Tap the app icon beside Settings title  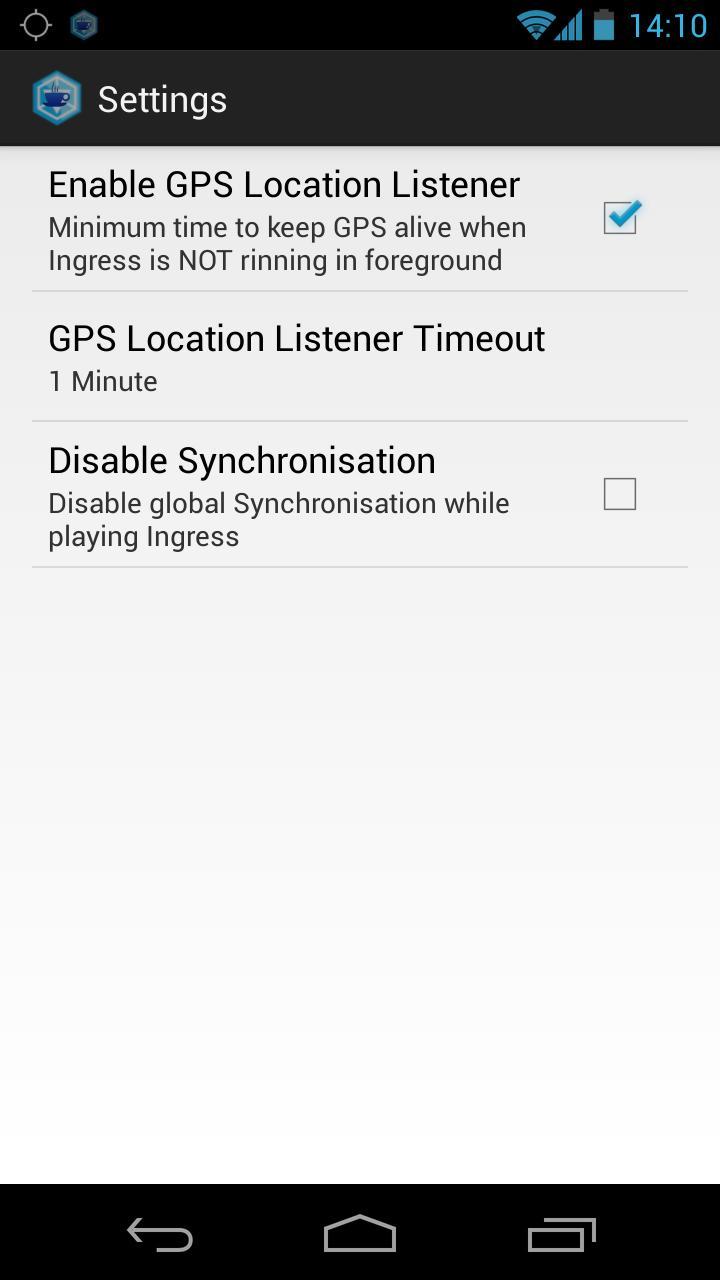[57, 98]
